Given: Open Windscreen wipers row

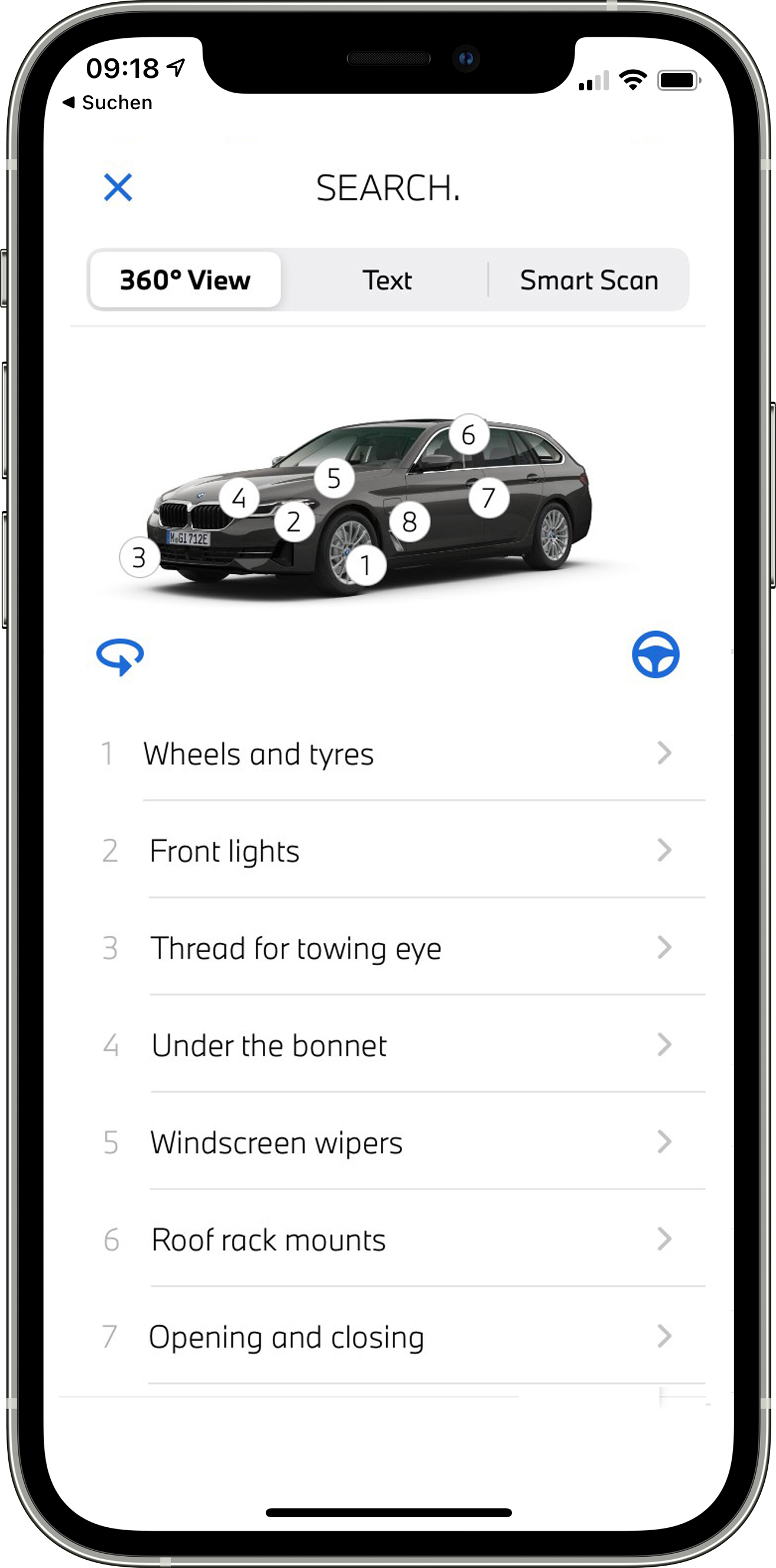Looking at the screenshot, I should (x=390, y=1142).
